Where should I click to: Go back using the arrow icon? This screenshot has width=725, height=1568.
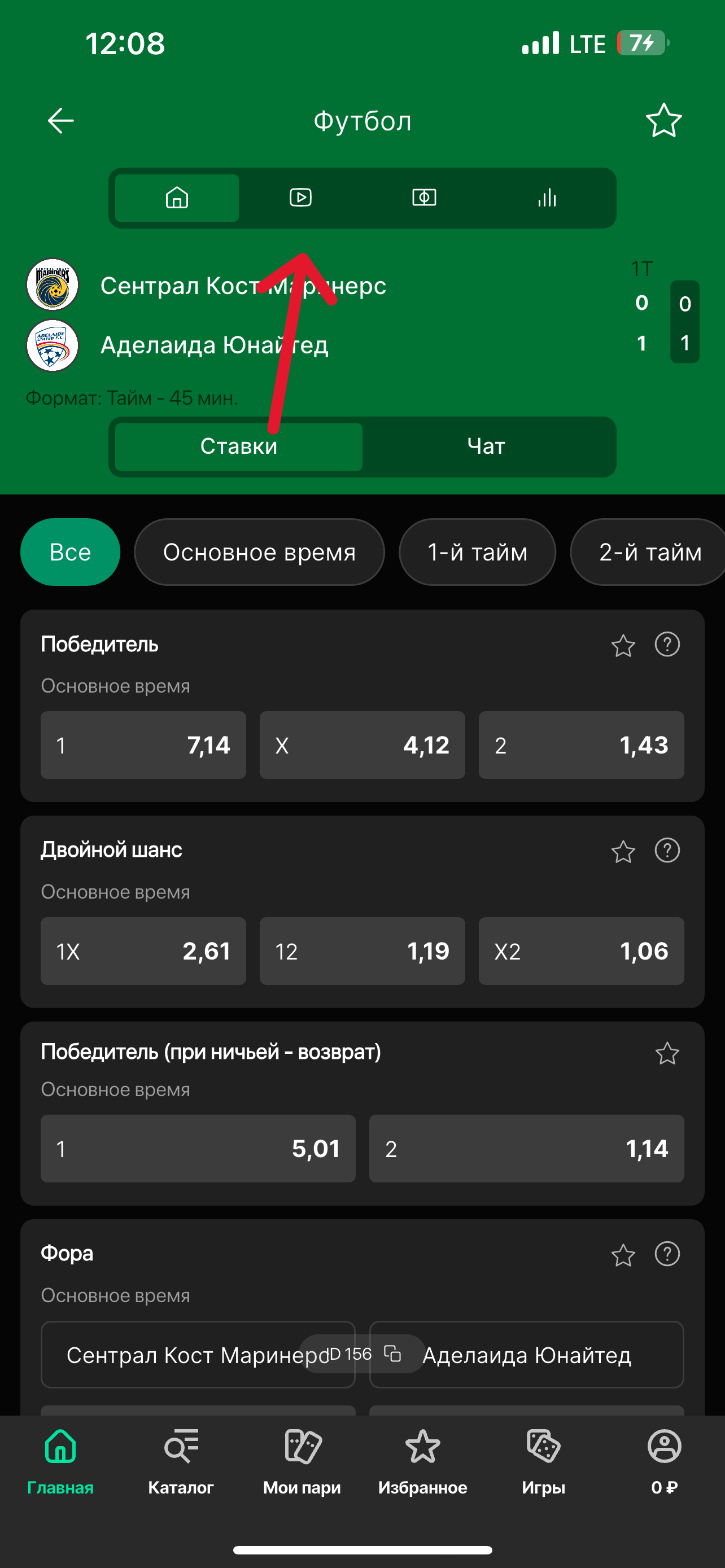(x=61, y=121)
